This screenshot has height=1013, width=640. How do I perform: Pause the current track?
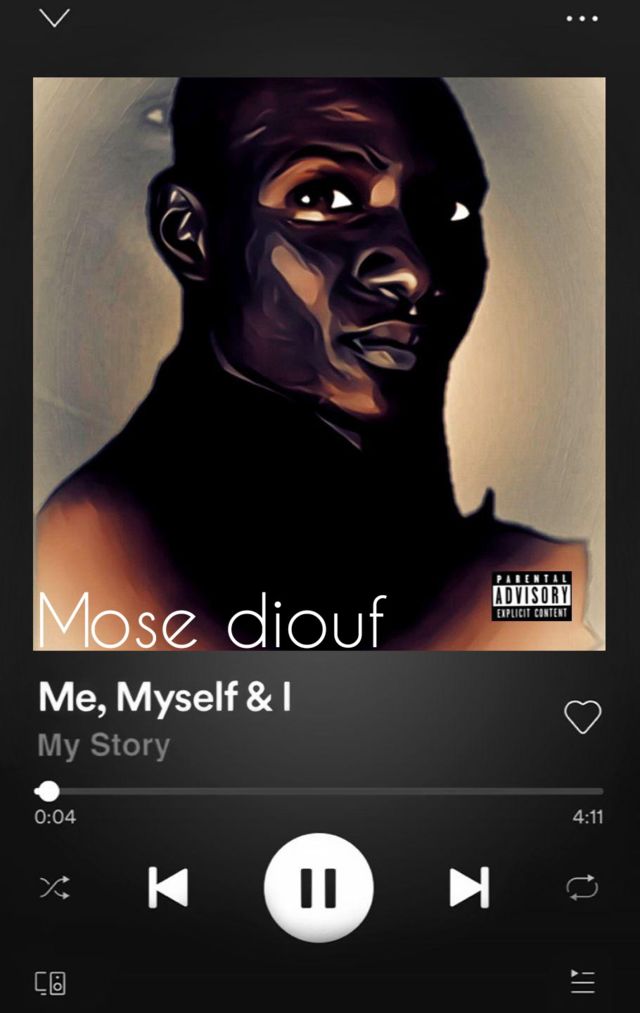319,887
